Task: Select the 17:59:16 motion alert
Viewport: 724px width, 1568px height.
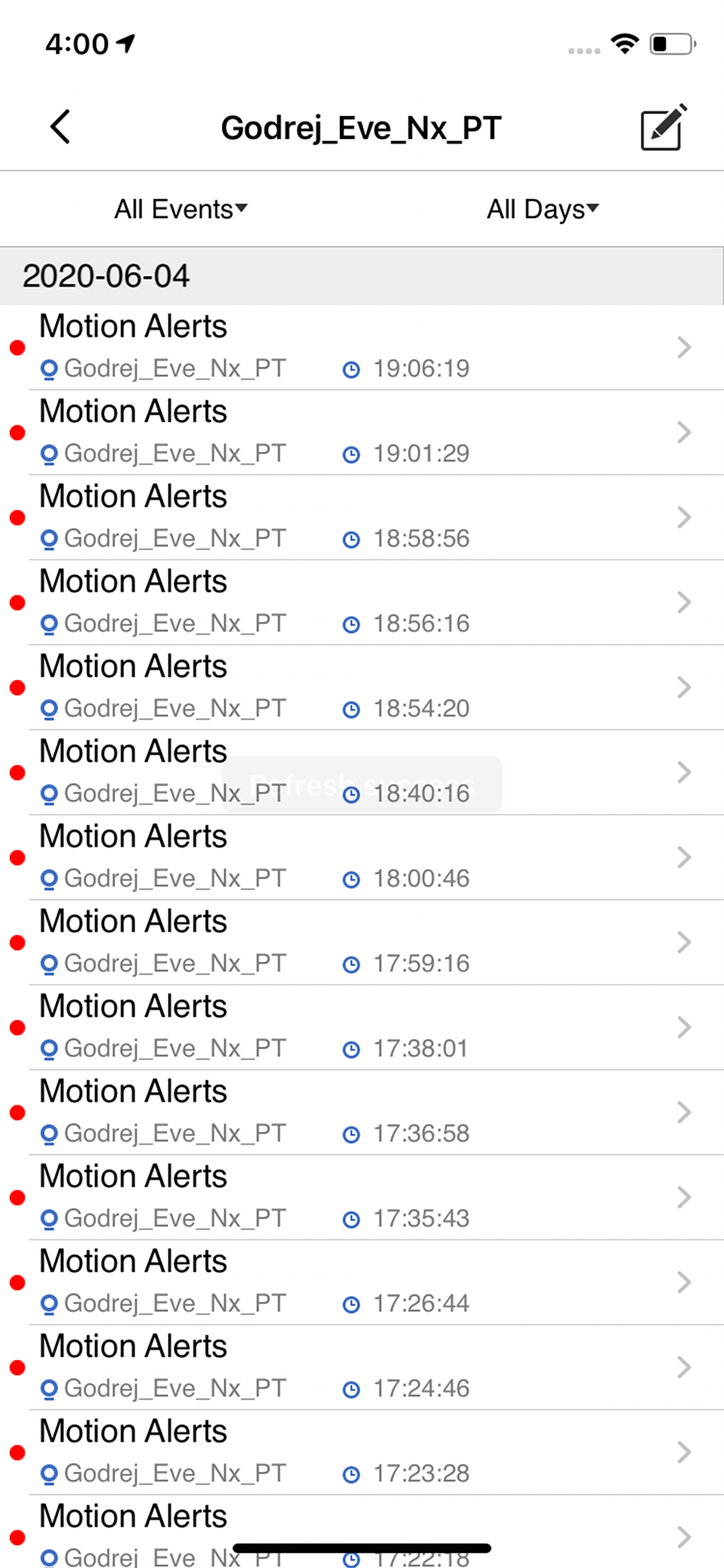Action: [362, 943]
